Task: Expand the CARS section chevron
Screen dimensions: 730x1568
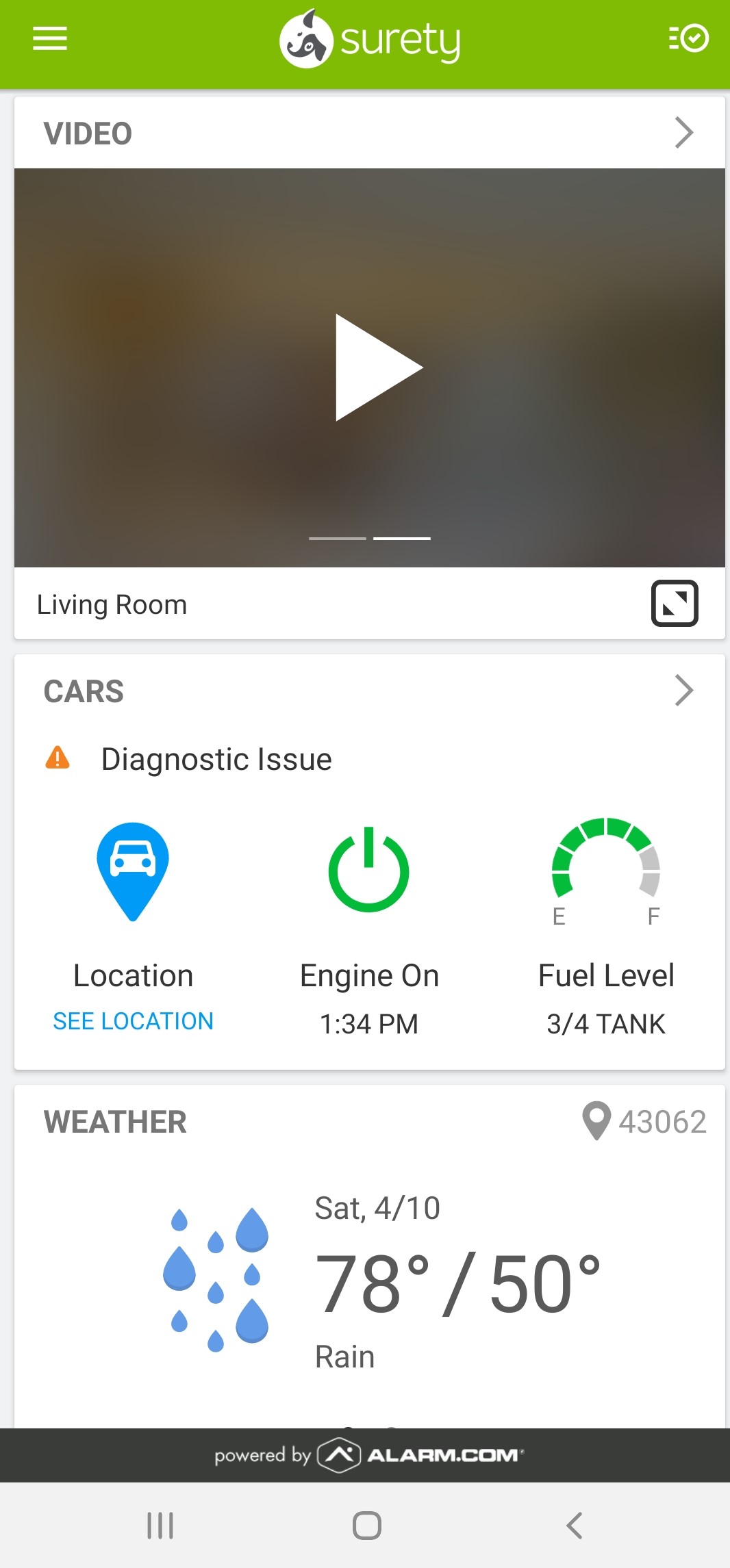Action: (684, 691)
